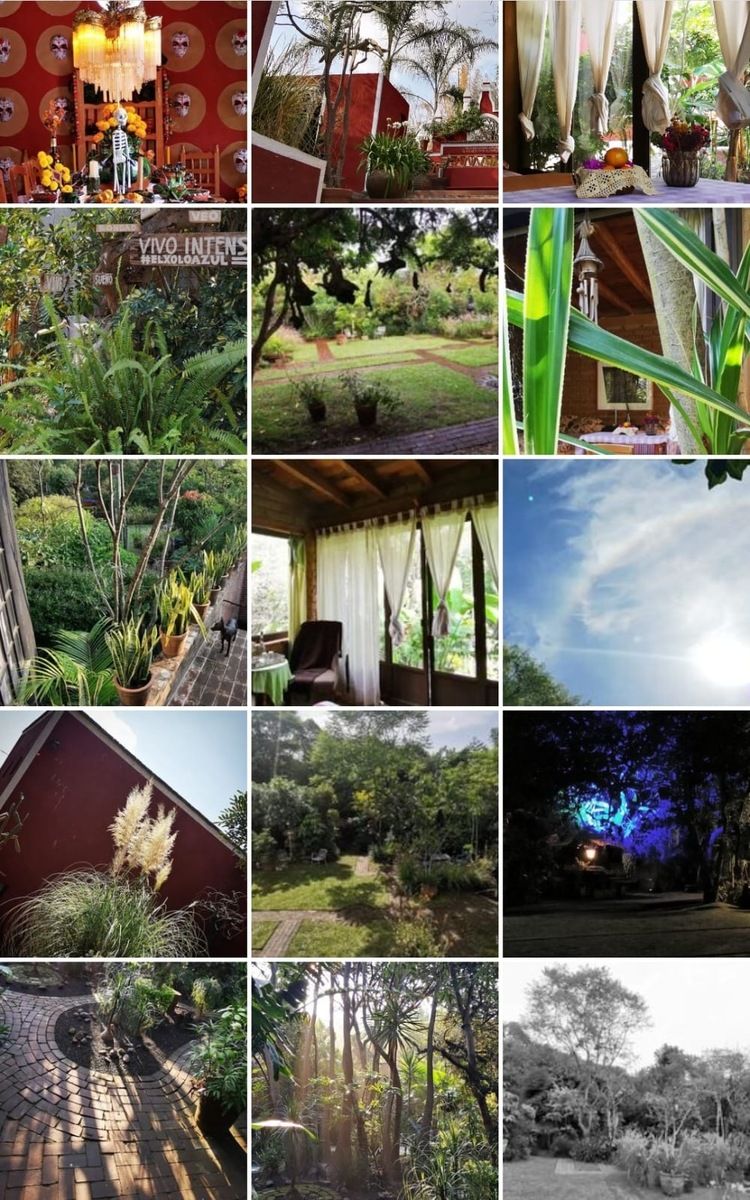Open the pampas grass against red wall photo

click(123, 833)
